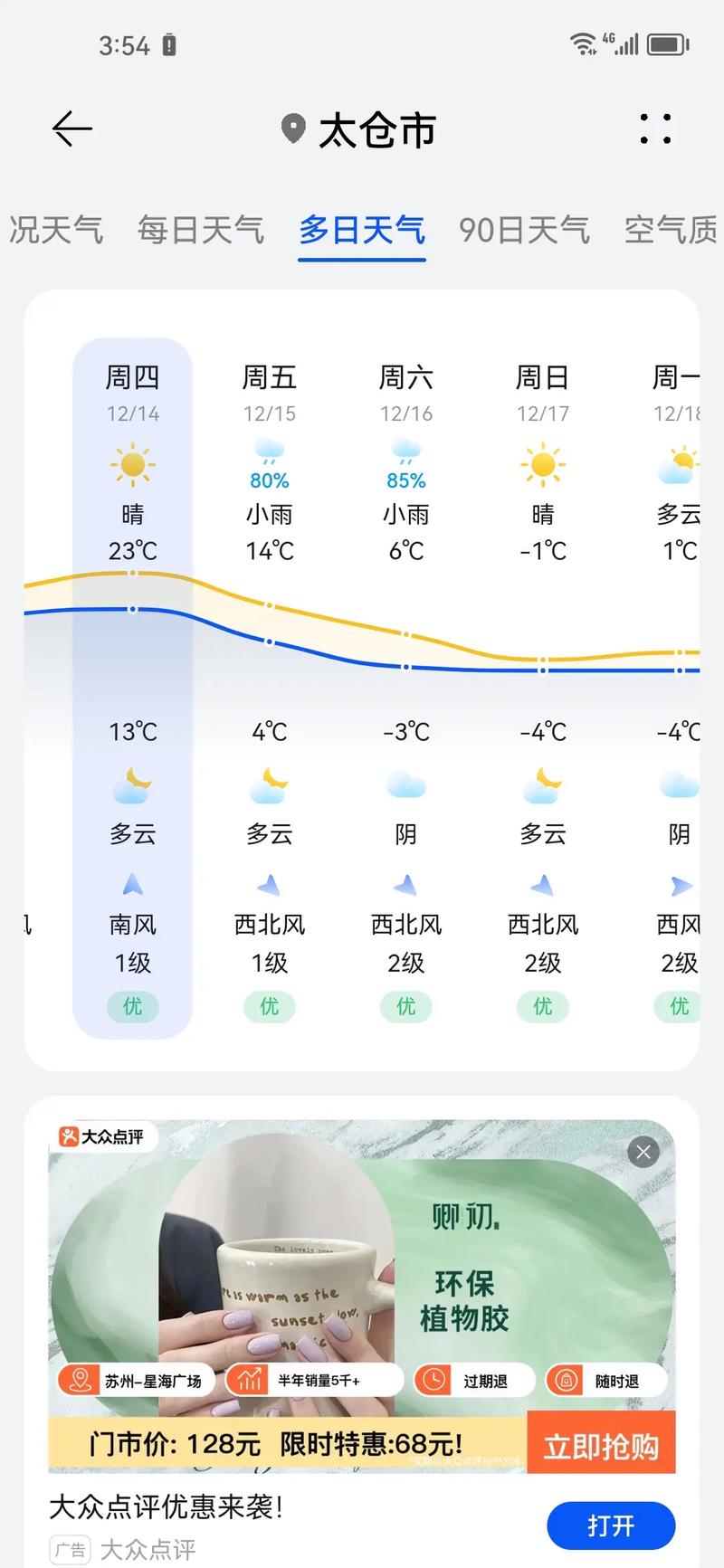Switch to the 每日天气 tab
724x1568 pixels.
pyautogui.click(x=201, y=230)
